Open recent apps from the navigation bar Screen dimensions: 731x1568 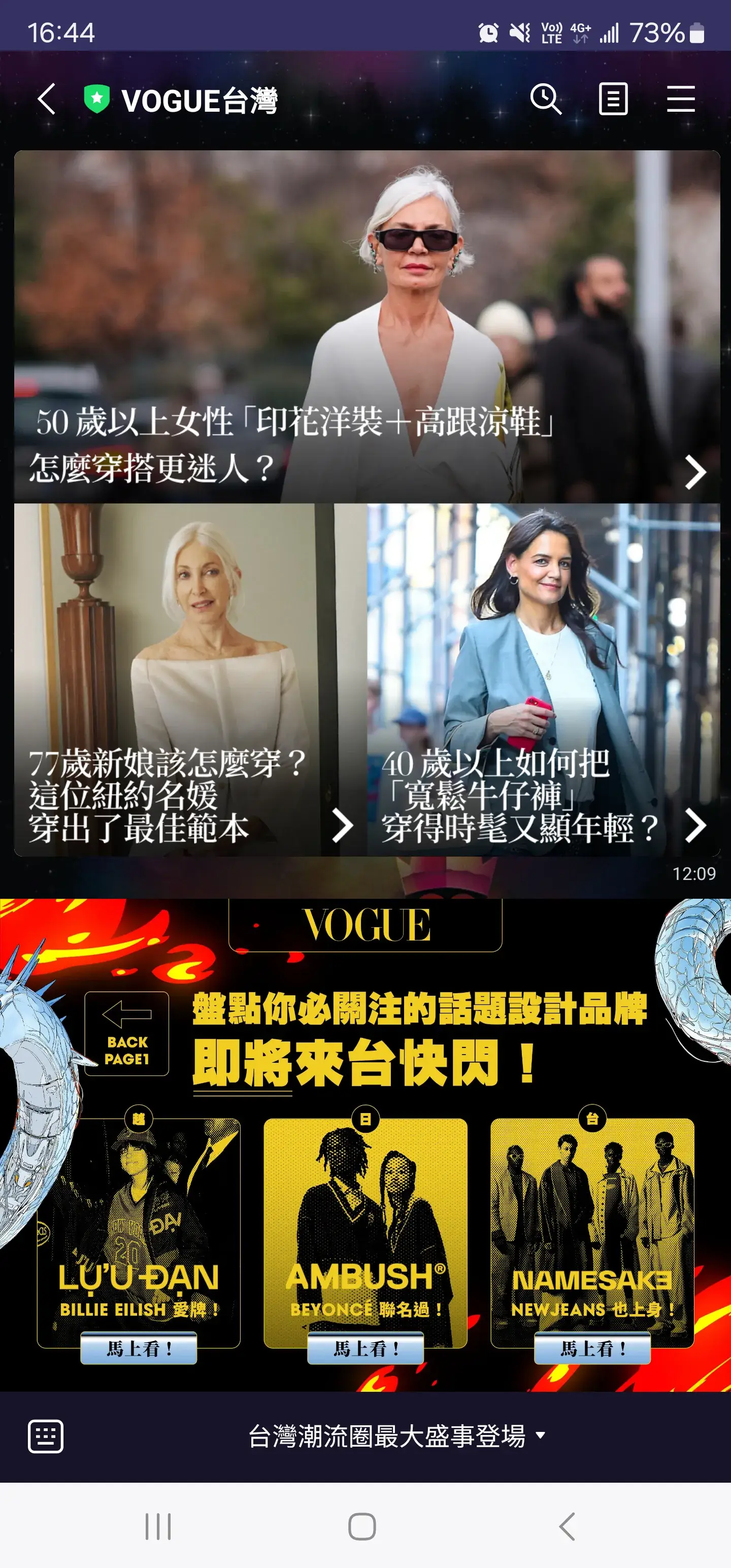coord(158,1526)
